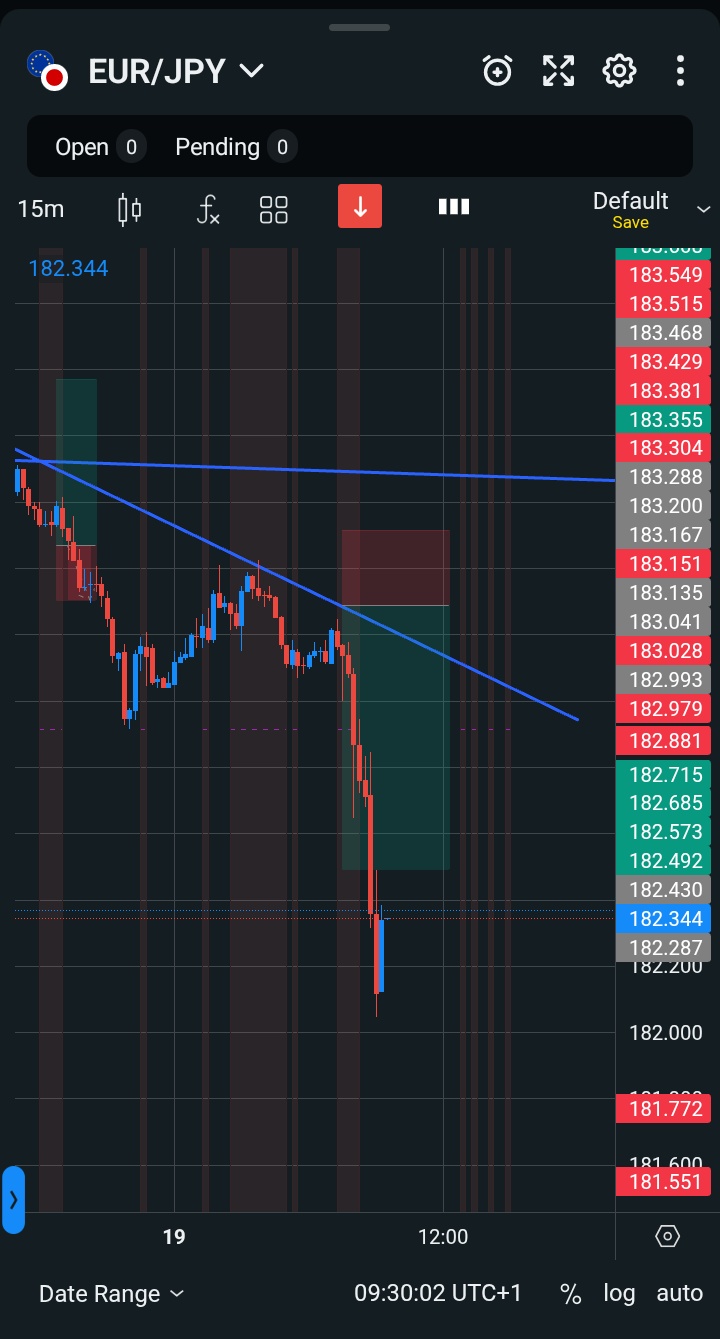This screenshot has width=720, height=1339.
Task: Open the Date Range selector
Action: click(x=111, y=1293)
